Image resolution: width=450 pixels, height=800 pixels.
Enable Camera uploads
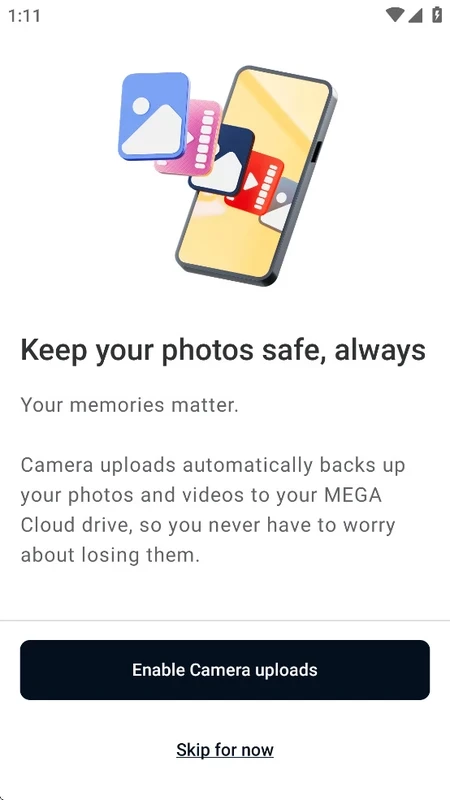click(x=225, y=669)
